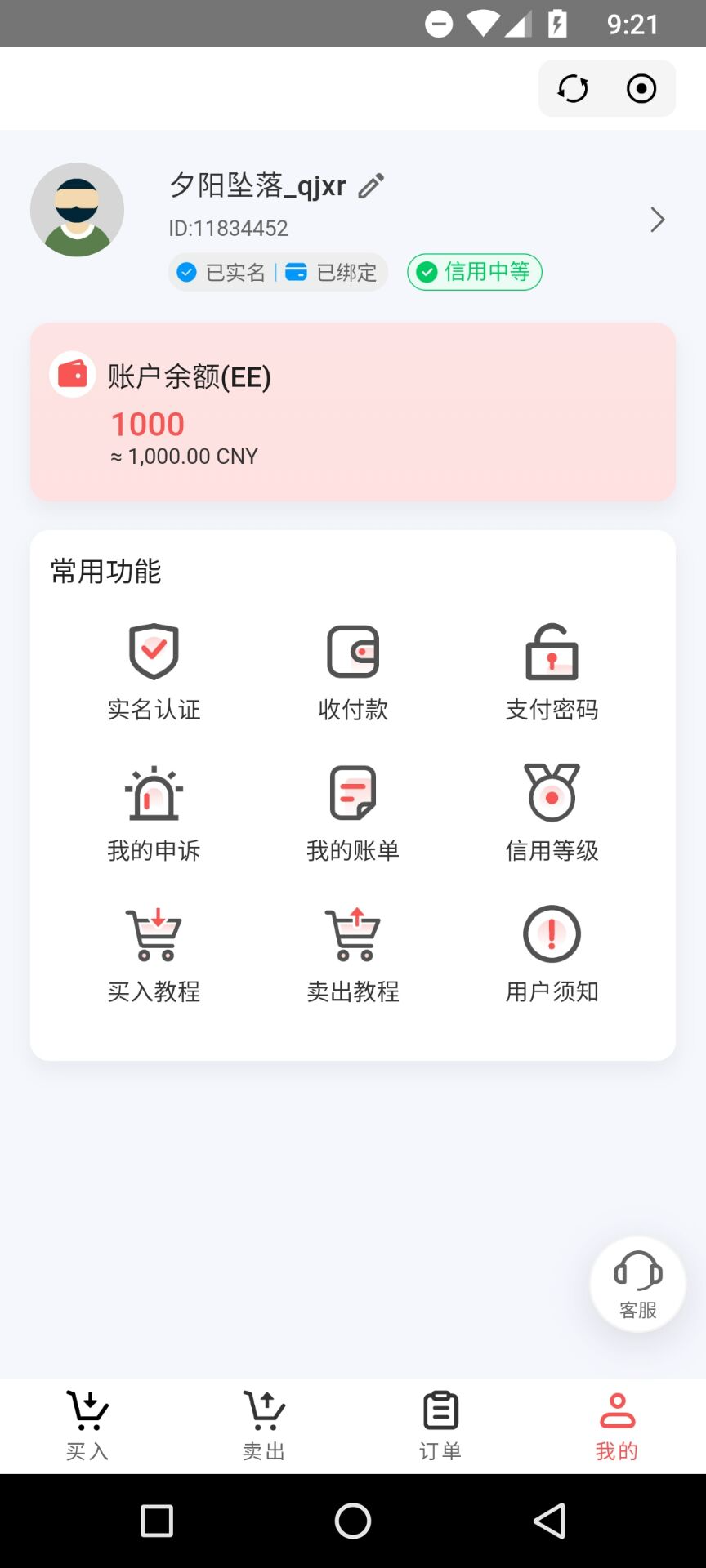Switch to the 卖出 tab
The width and height of the screenshot is (706, 1568).
click(264, 1426)
